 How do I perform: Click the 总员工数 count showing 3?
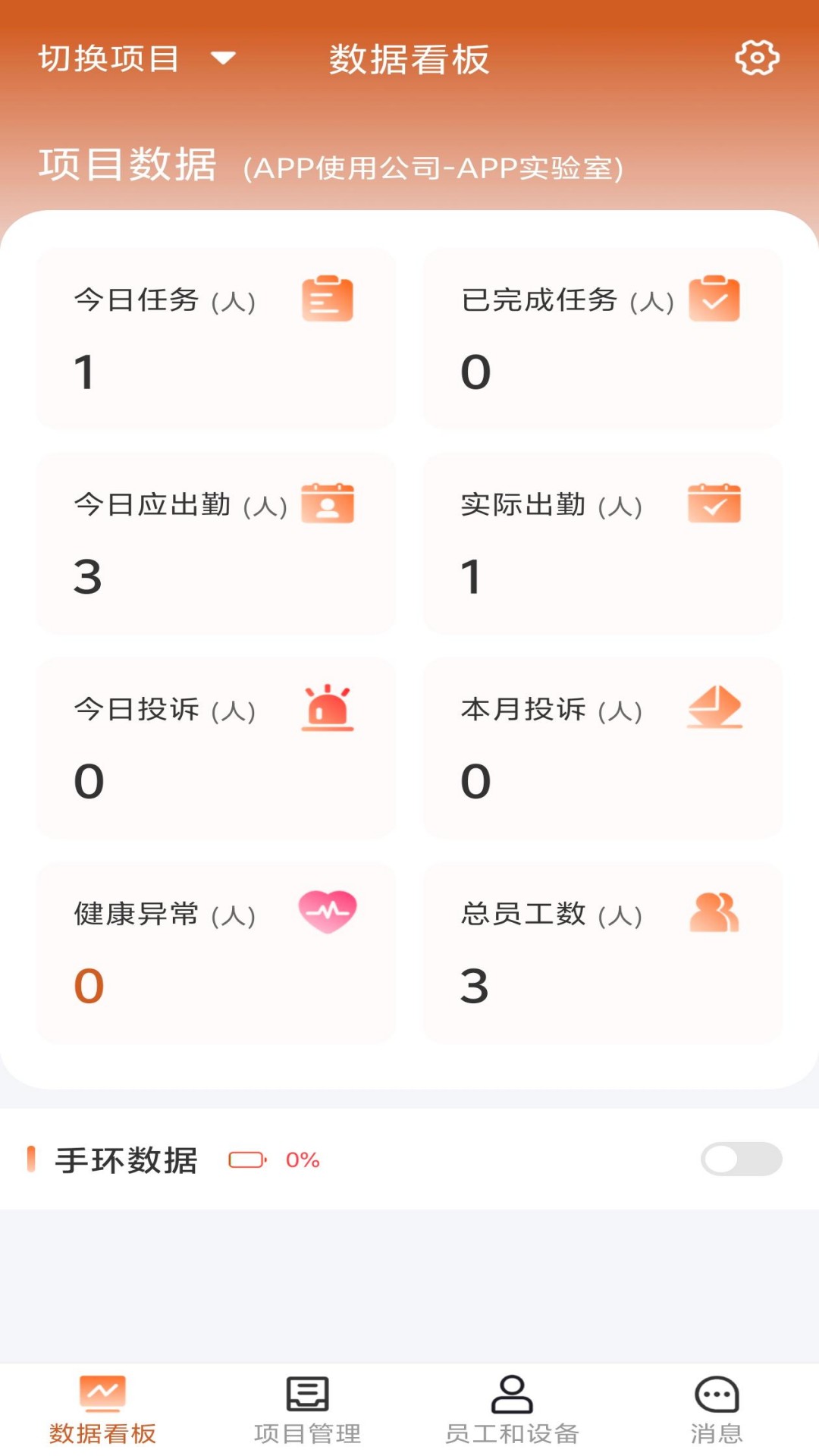pyautogui.click(x=473, y=984)
